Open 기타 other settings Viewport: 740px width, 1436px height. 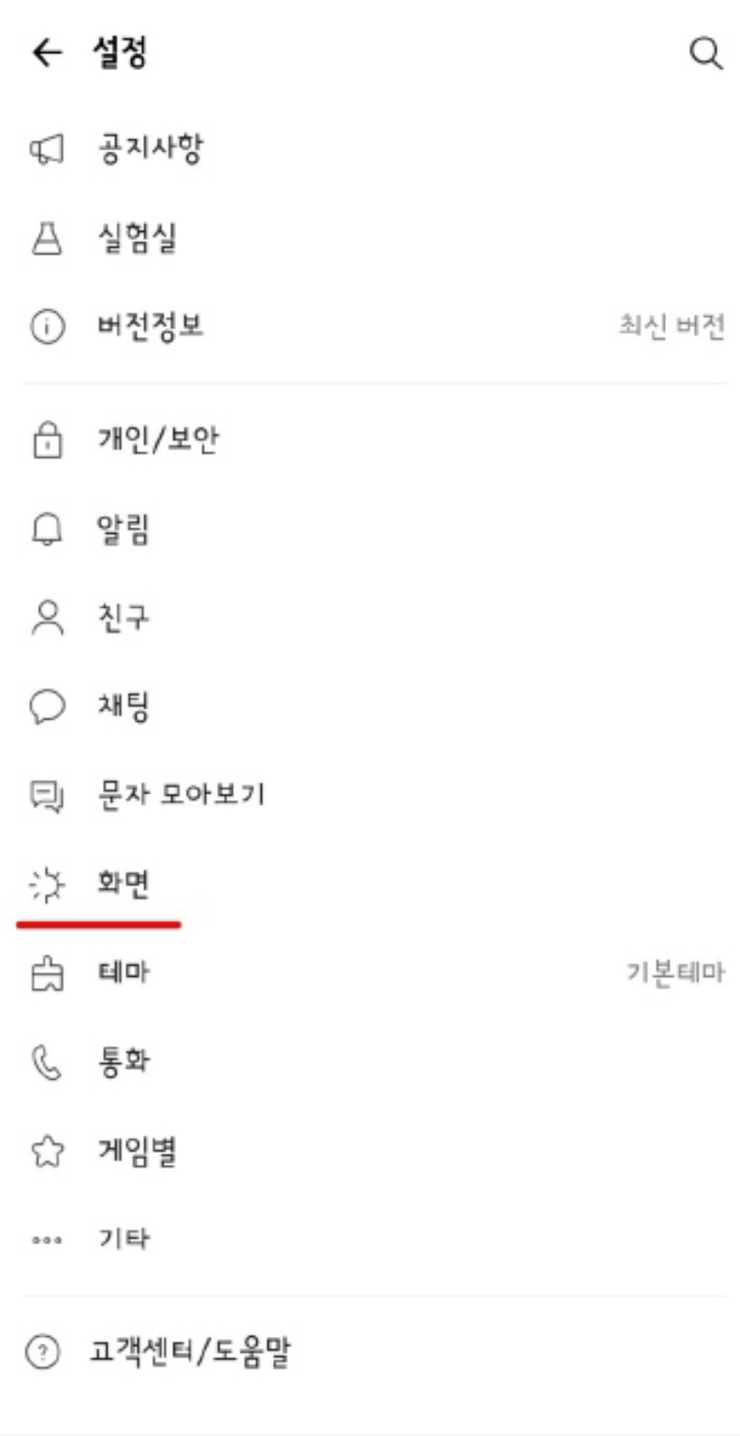click(370, 1238)
